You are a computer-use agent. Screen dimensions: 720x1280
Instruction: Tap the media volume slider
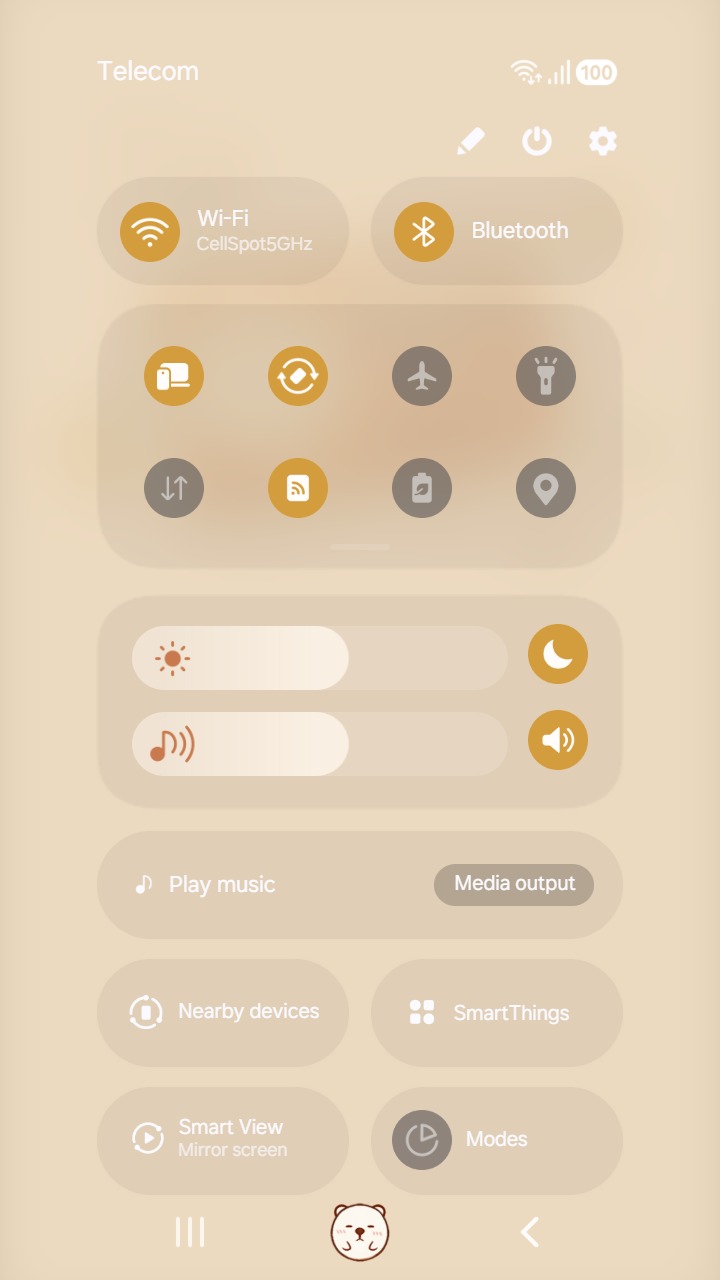[x=320, y=744]
